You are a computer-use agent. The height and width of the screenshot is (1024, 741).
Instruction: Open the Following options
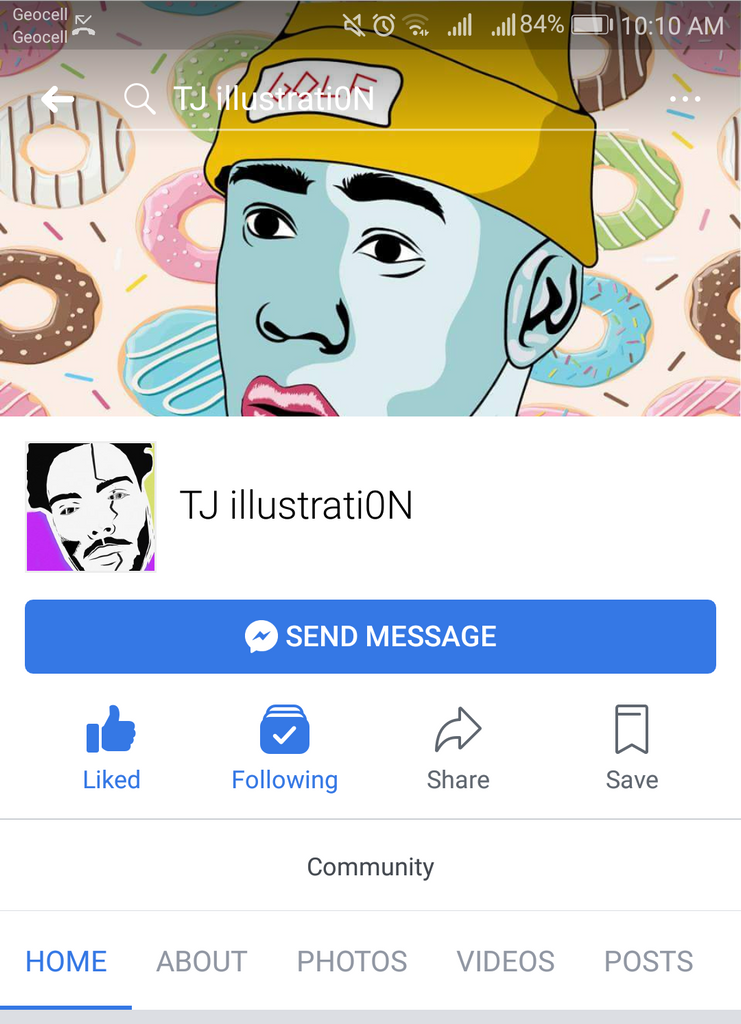(x=284, y=747)
